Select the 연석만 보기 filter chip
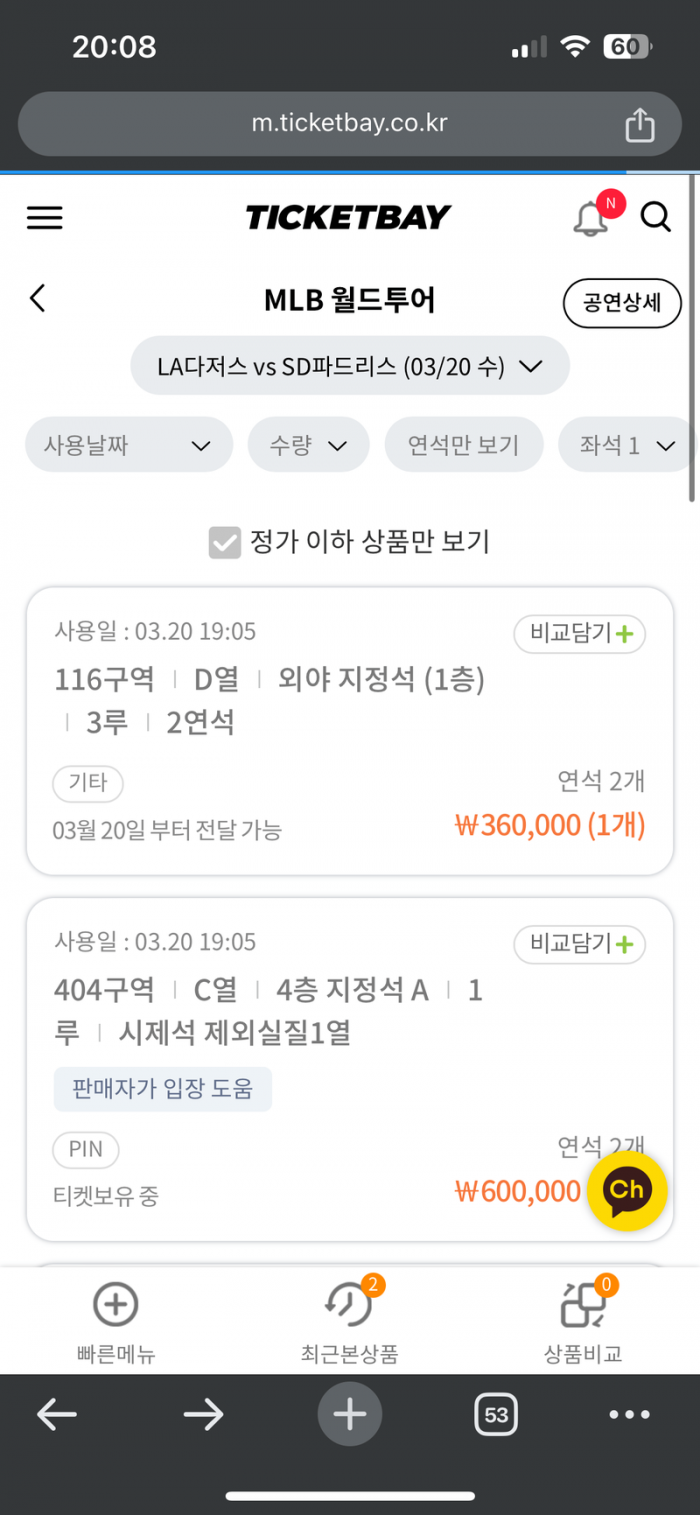The image size is (700, 1515). tap(464, 445)
